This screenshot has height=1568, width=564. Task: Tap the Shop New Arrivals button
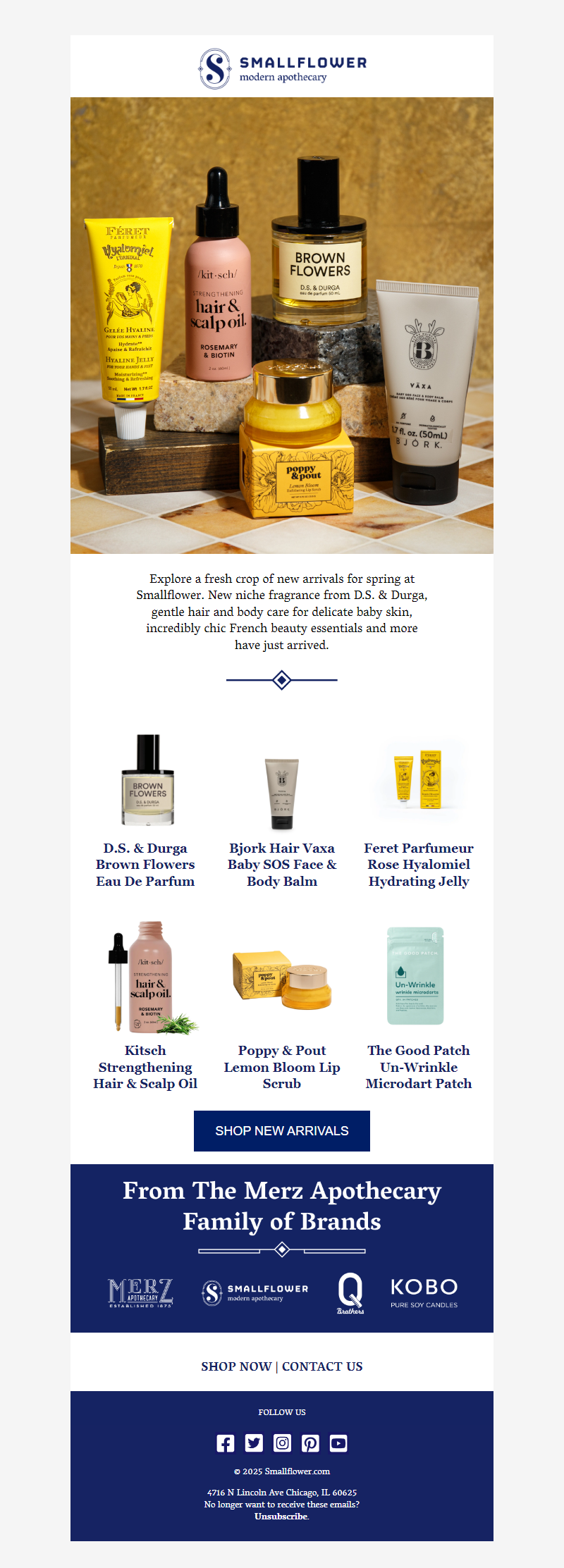tap(281, 1131)
